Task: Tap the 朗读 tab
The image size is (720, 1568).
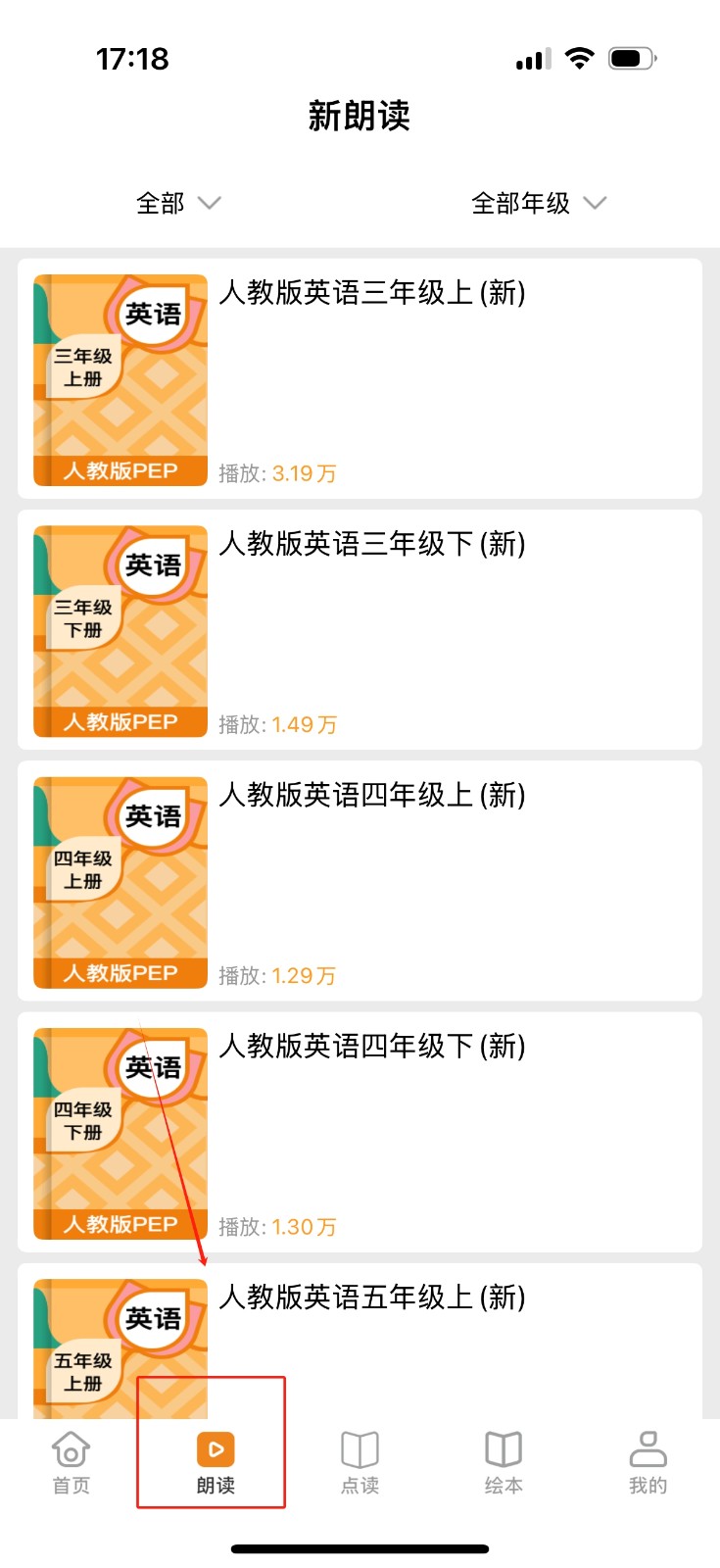Action: pos(216,1463)
